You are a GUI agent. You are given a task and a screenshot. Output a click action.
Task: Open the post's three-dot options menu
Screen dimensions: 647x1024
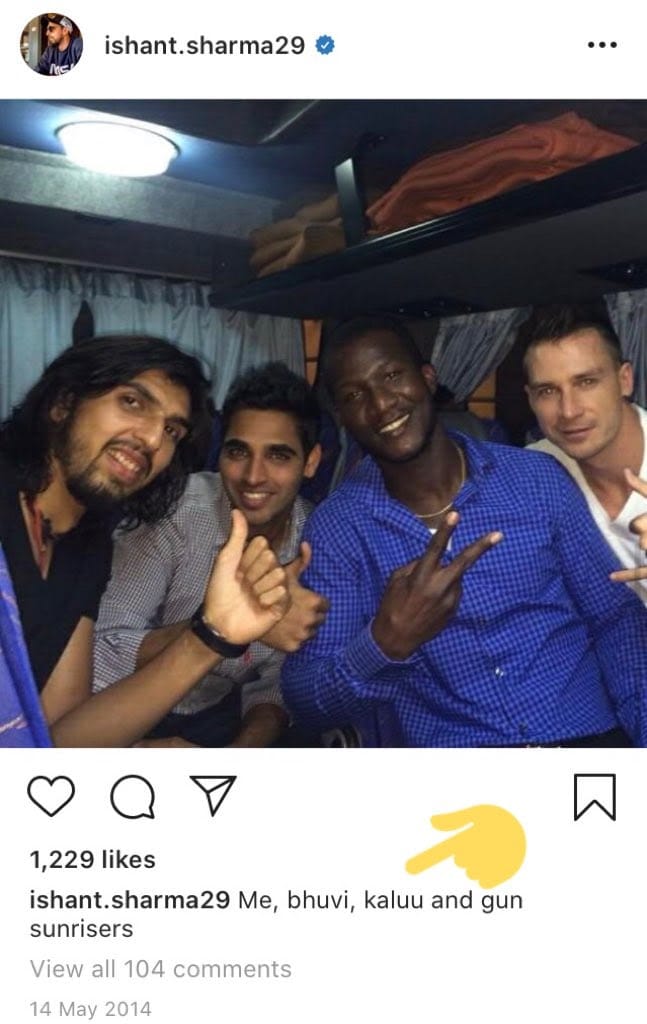point(601,46)
